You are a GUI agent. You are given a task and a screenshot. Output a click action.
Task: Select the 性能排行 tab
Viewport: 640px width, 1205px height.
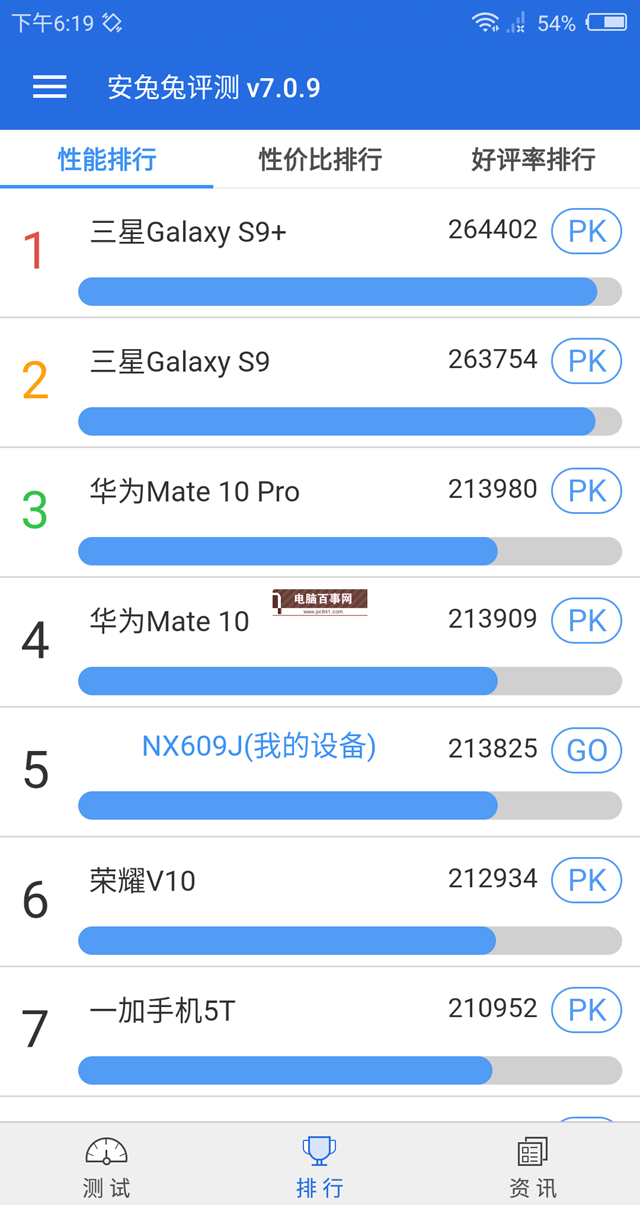(107, 159)
